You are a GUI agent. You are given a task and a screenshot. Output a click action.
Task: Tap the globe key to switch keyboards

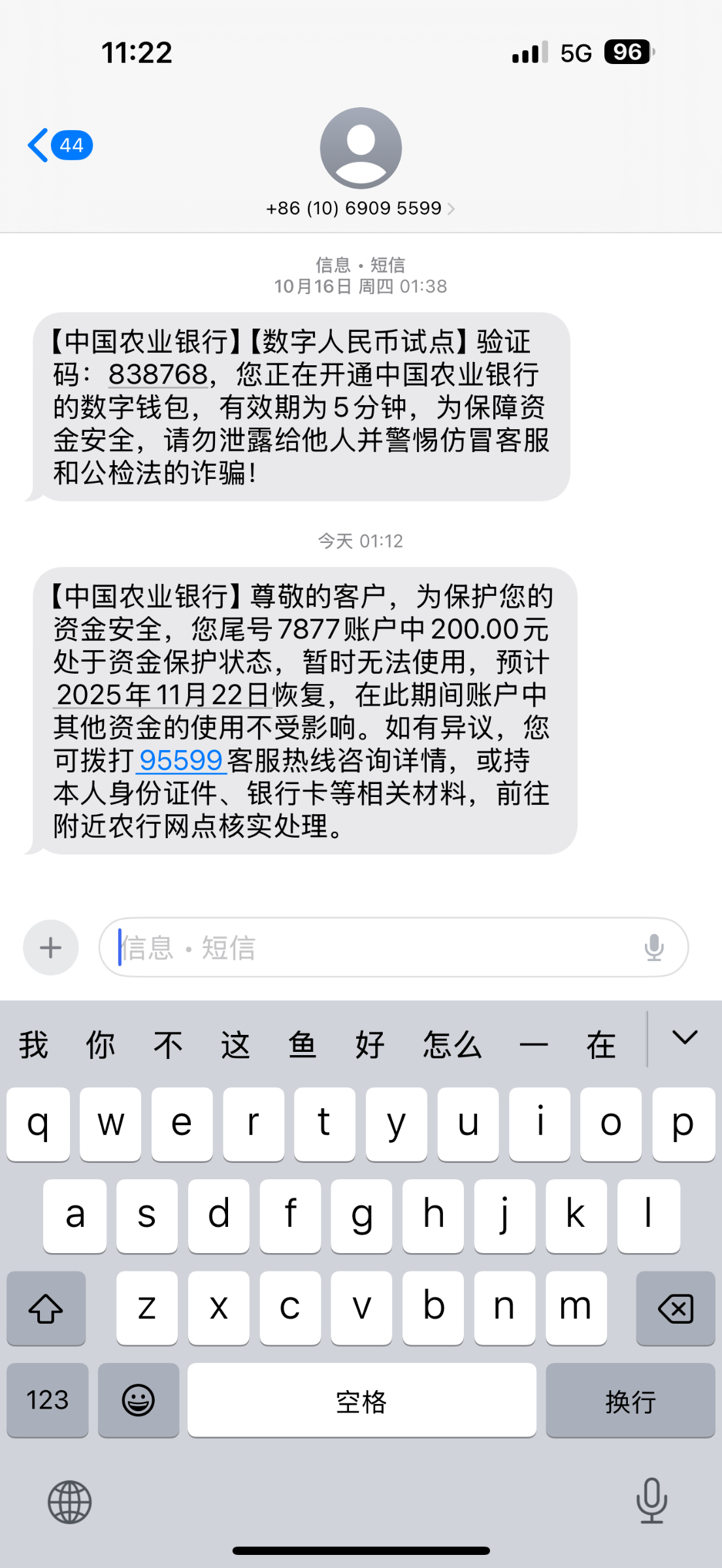pyautogui.click(x=69, y=1499)
